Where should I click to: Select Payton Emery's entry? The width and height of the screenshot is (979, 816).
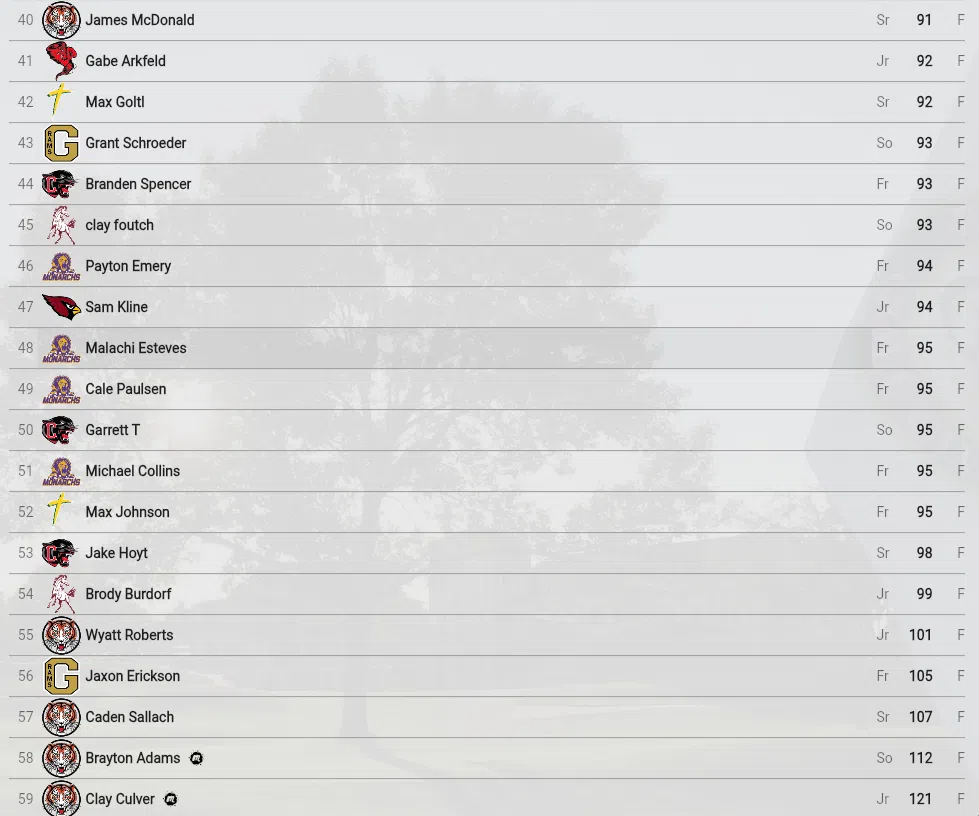(x=128, y=266)
